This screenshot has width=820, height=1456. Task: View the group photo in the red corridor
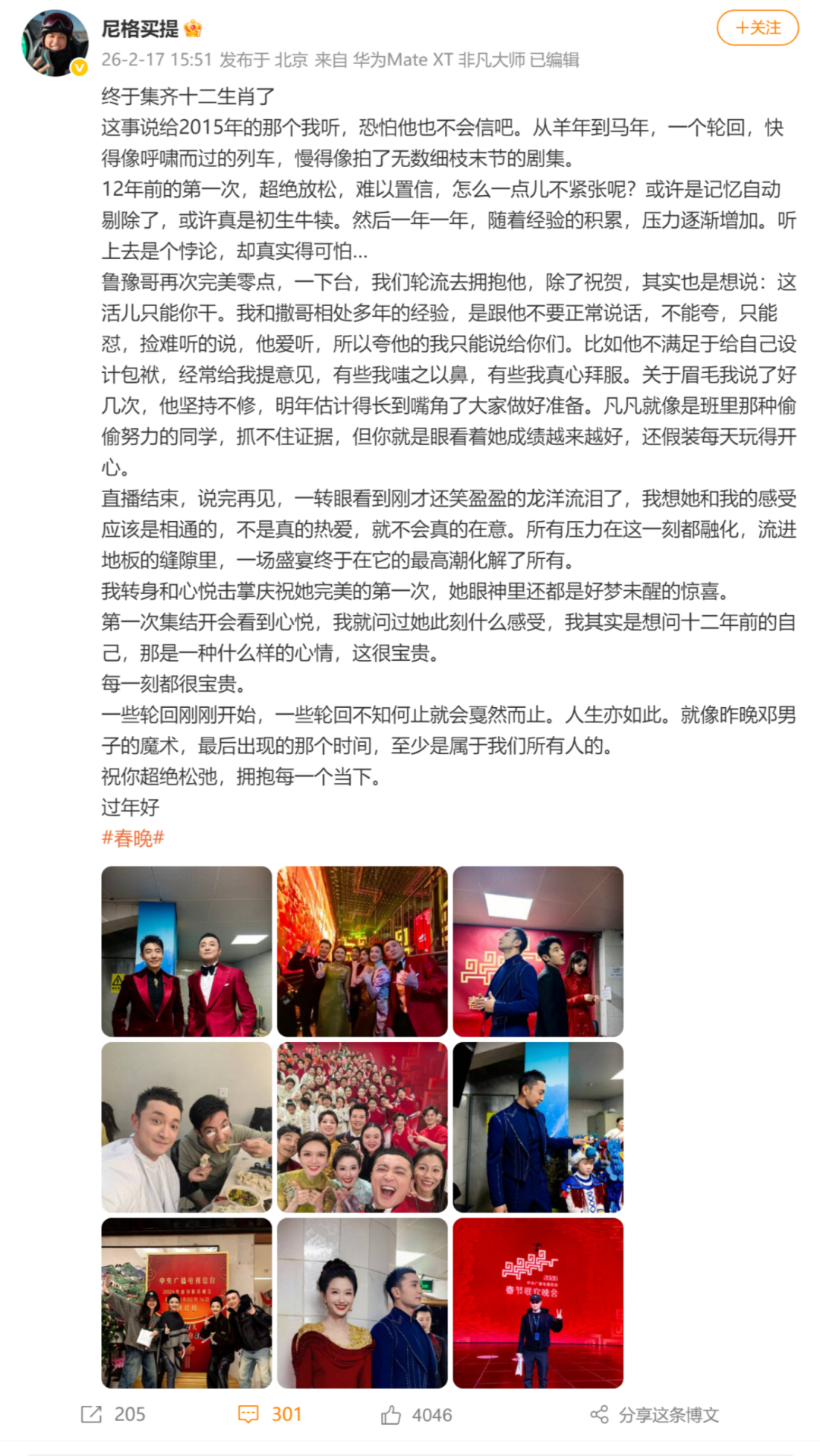click(x=362, y=951)
